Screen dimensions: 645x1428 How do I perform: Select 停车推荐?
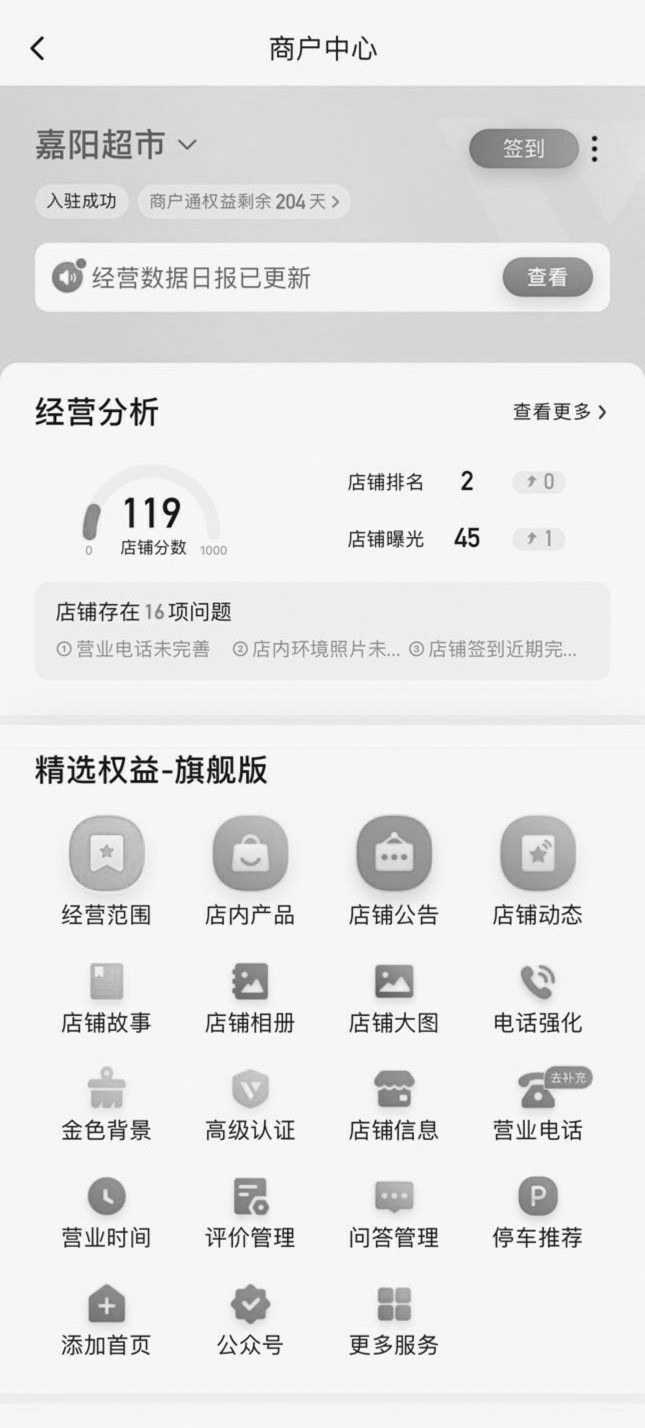click(x=537, y=1212)
